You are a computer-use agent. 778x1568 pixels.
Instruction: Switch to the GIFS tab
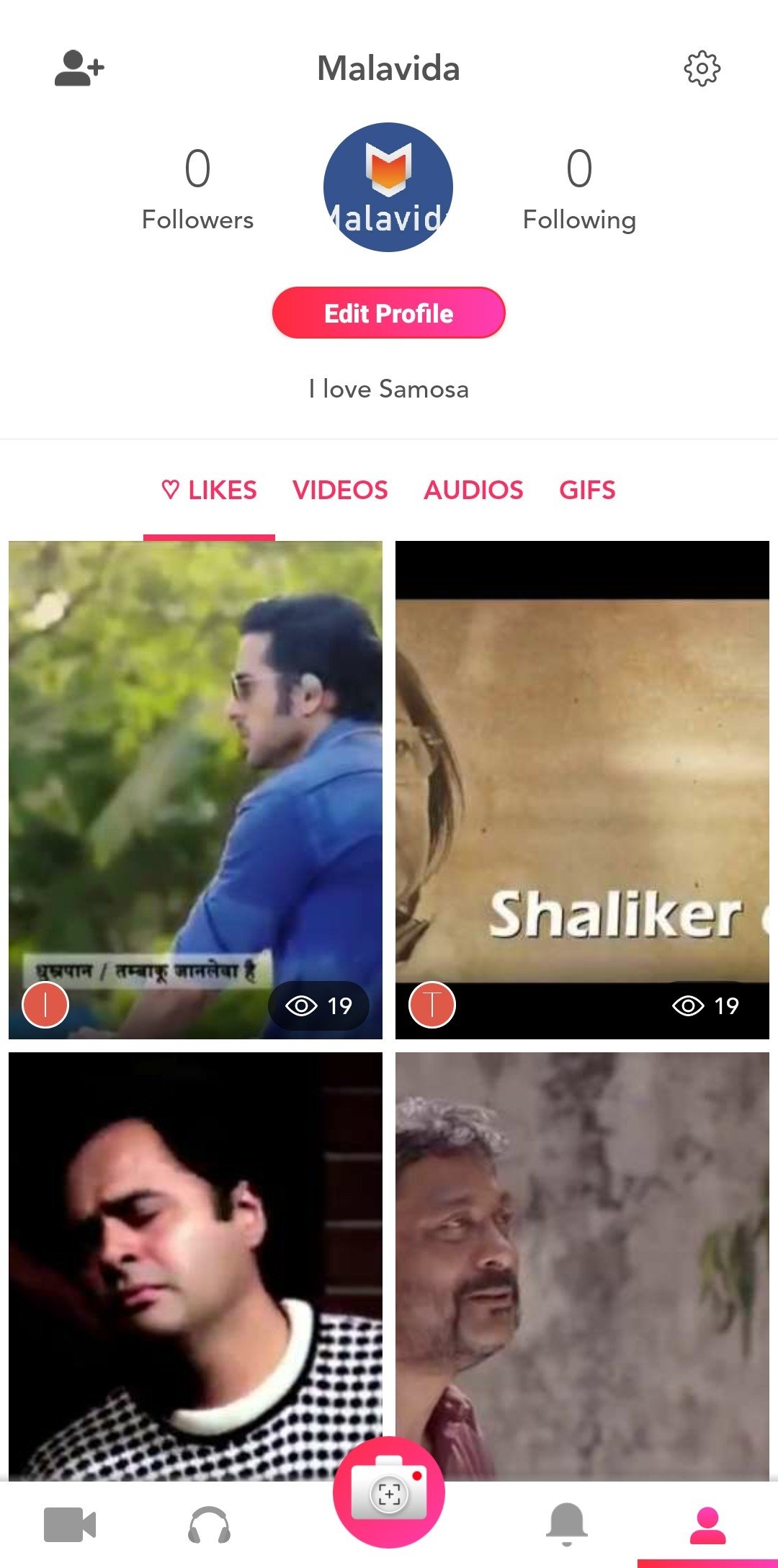[x=587, y=490]
